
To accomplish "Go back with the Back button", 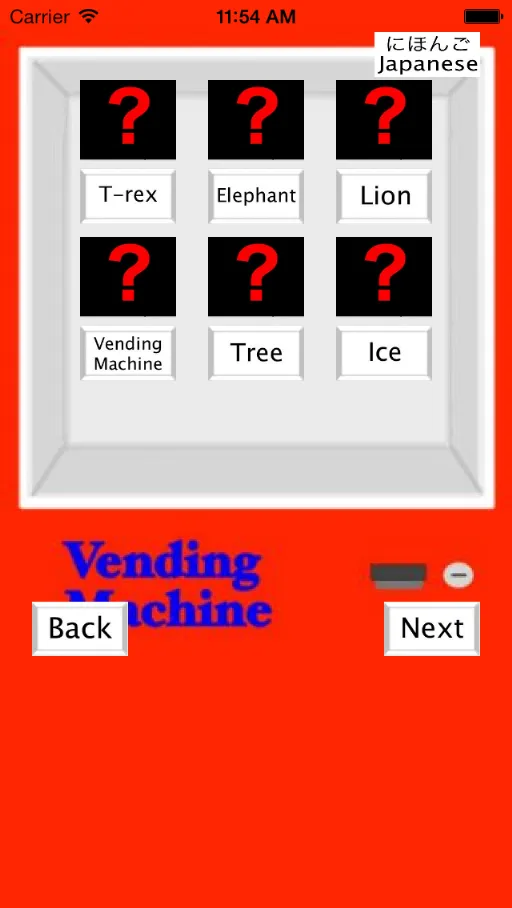I will coord(80,629).
